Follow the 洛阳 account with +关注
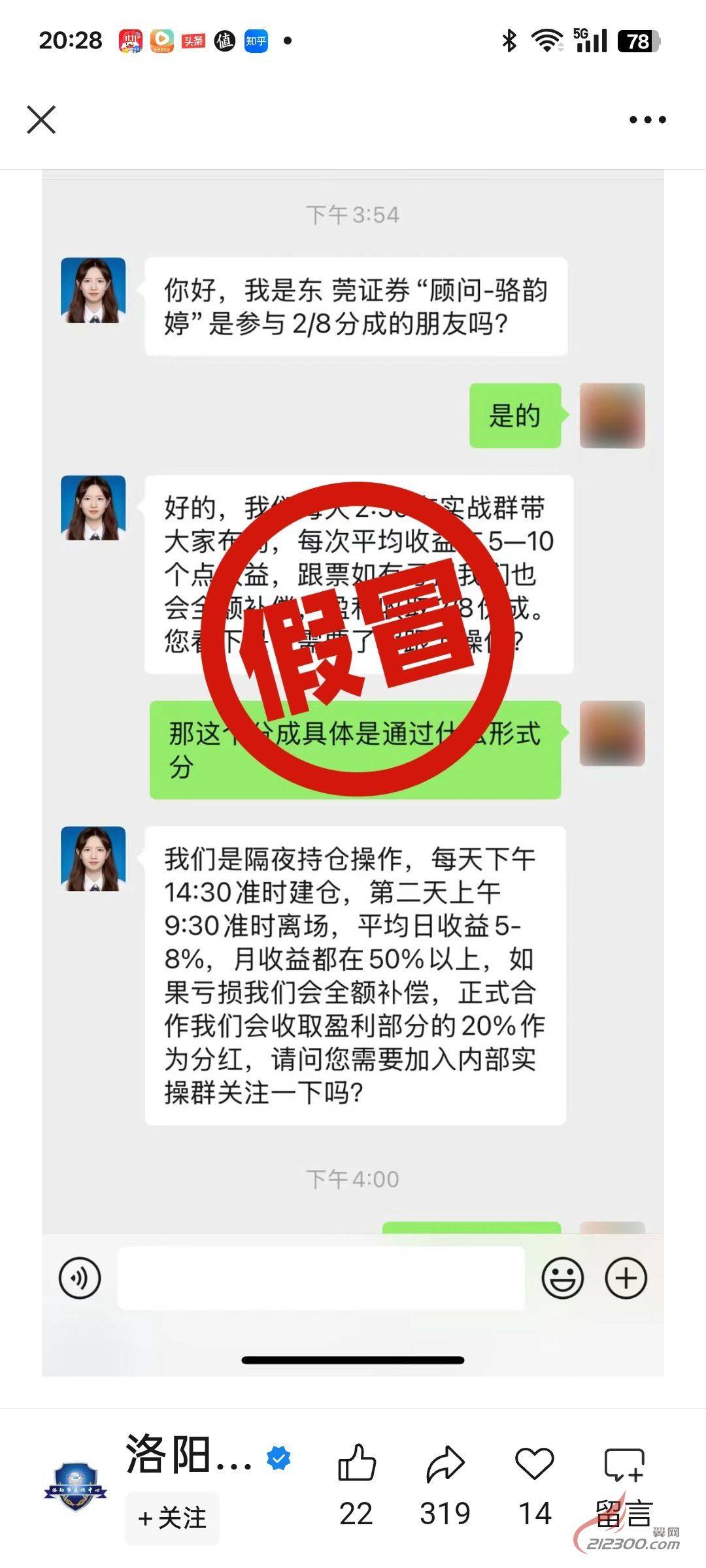Viewport: 706px width, 1568px height. pyautogui.click(x=172, y=1517)
